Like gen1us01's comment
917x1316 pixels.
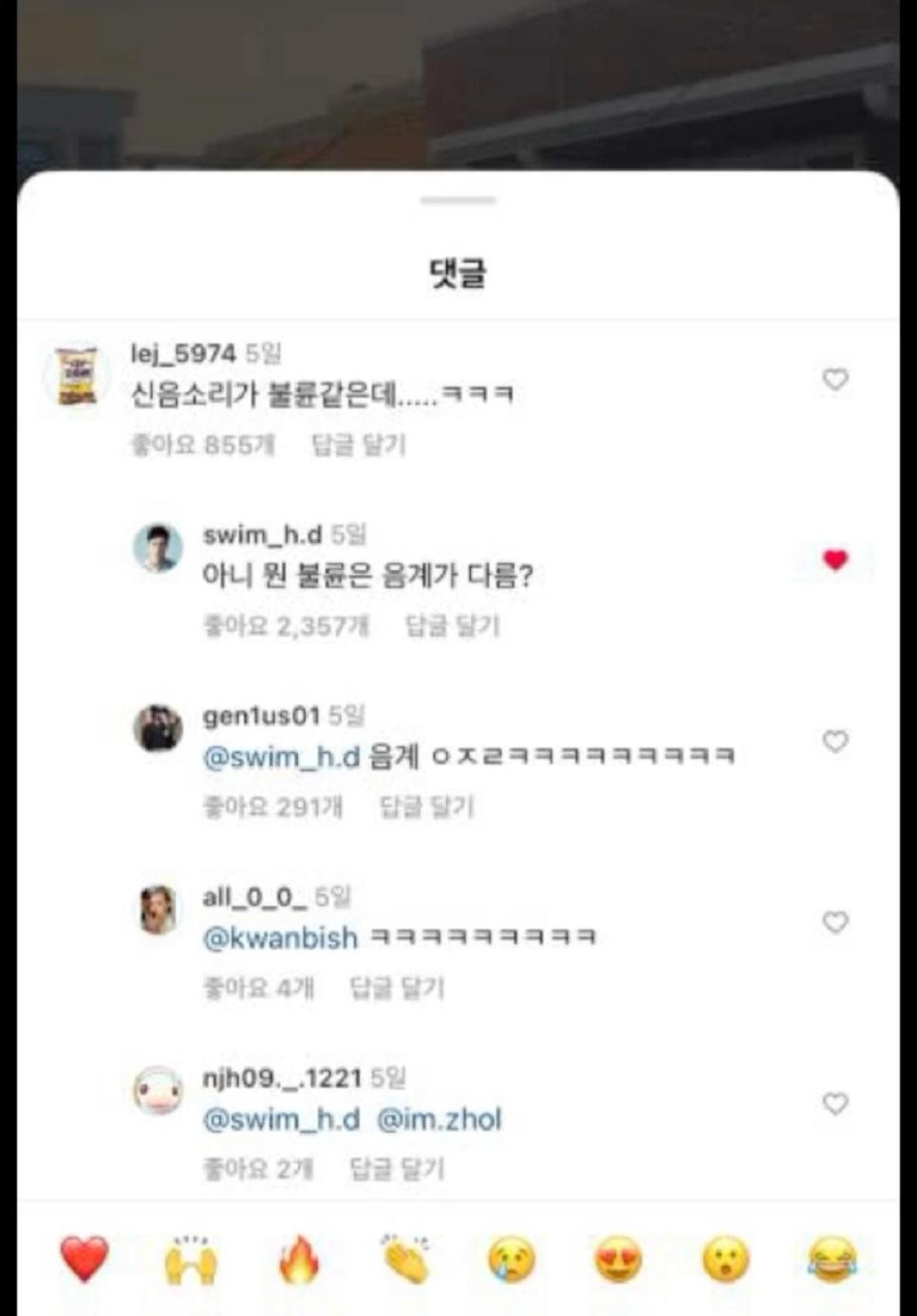(x=836, y=742)
